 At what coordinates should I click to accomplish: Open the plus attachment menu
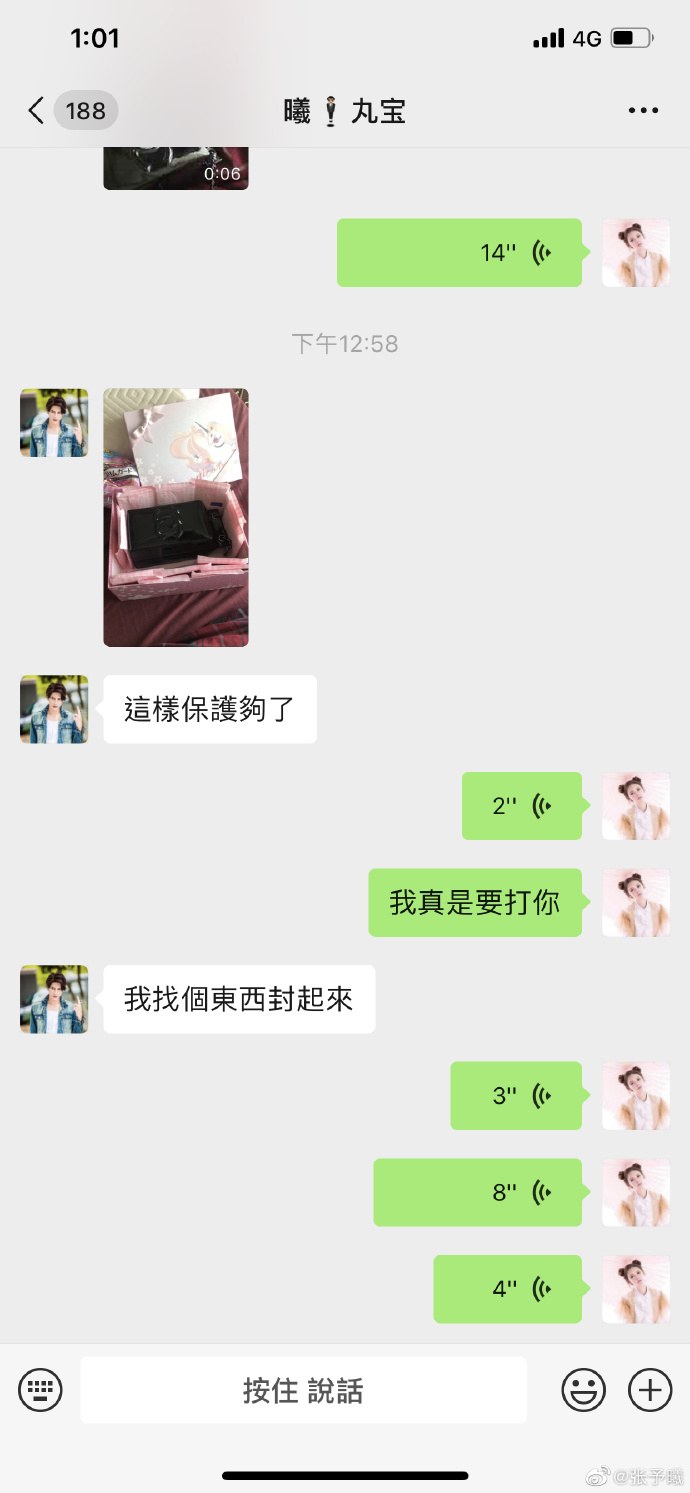coord(650,1389)
